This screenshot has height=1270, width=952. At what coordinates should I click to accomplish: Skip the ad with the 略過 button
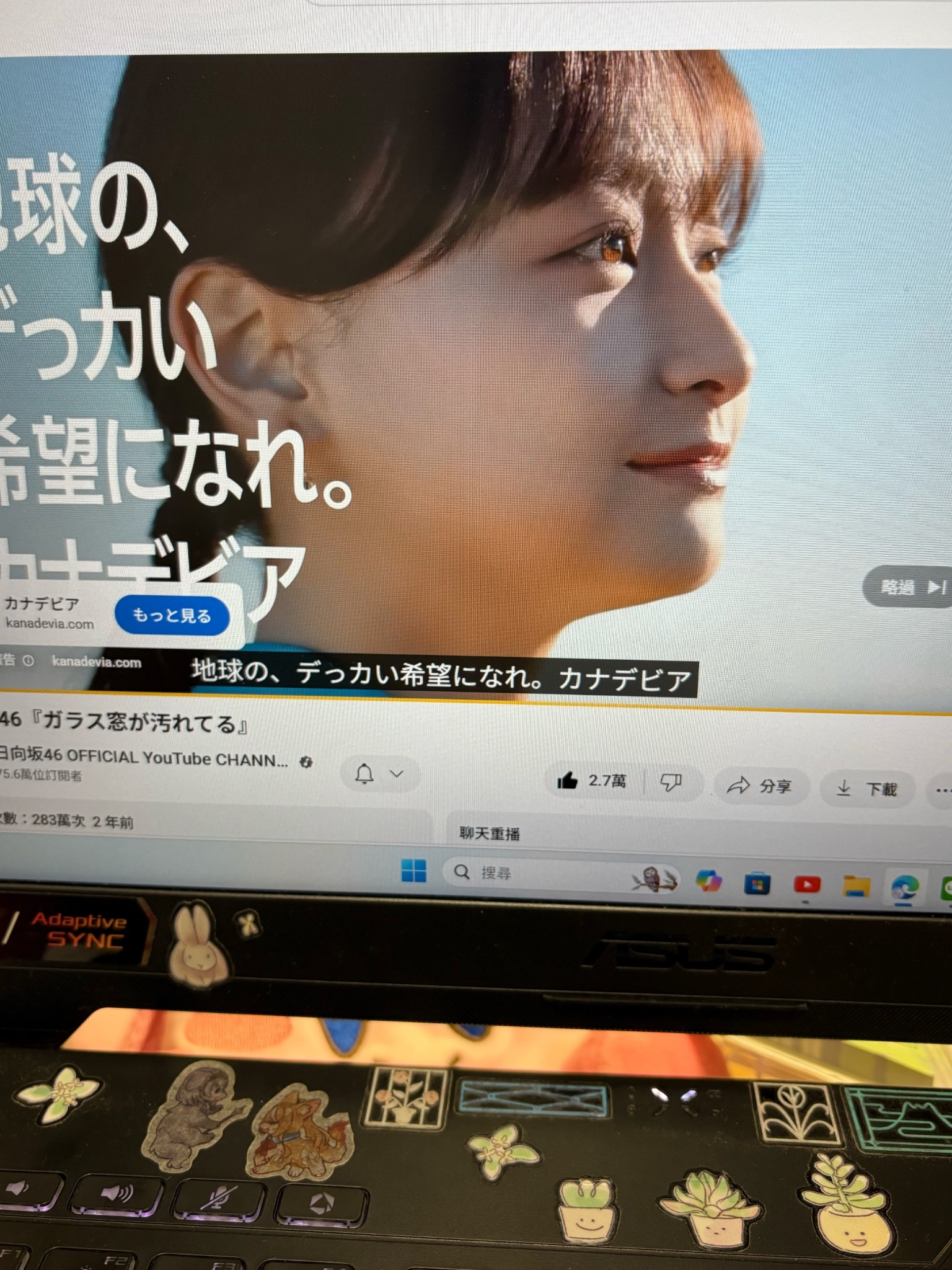tap(911, 587)
